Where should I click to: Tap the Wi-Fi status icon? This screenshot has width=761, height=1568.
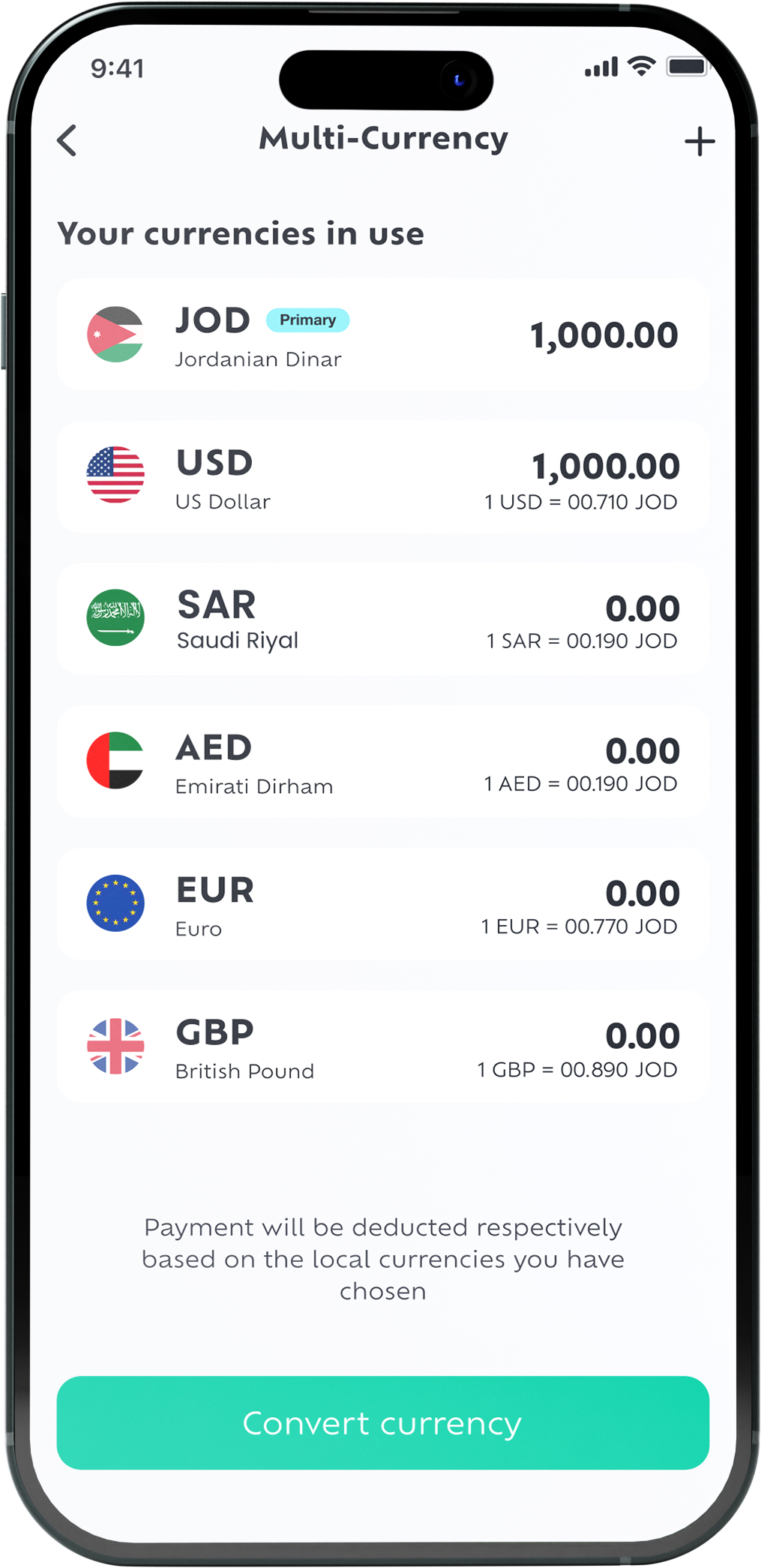pos(640,66)
